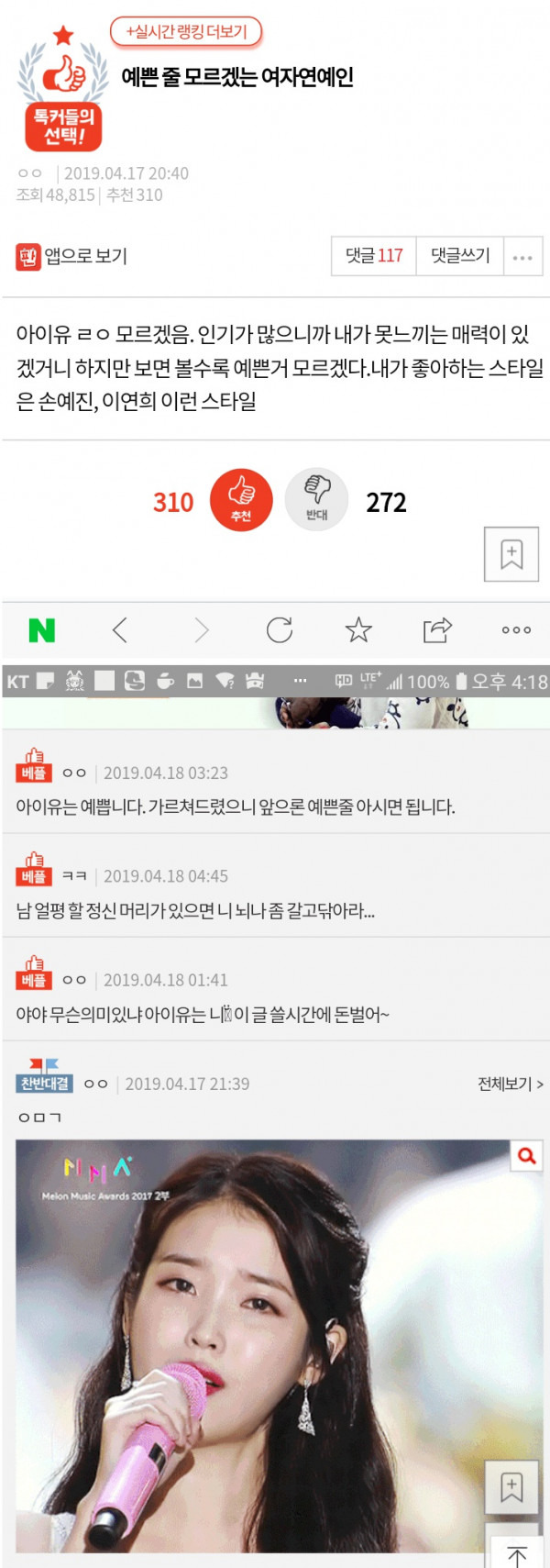Go to Naver home via the green N icon

(42, 630)
